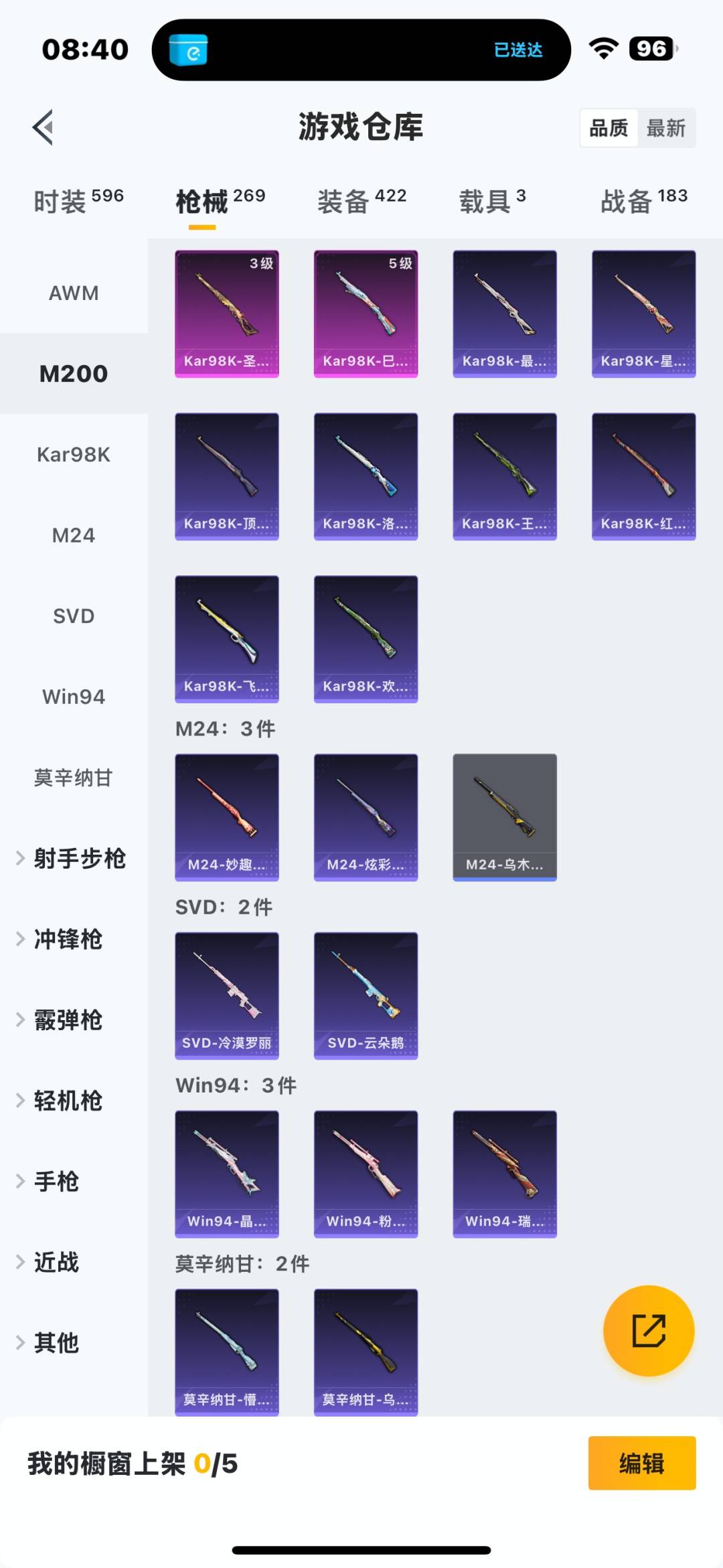Select Win94 in the left sidebar
Screen dimensions: 723x1568
coord(72,697)
